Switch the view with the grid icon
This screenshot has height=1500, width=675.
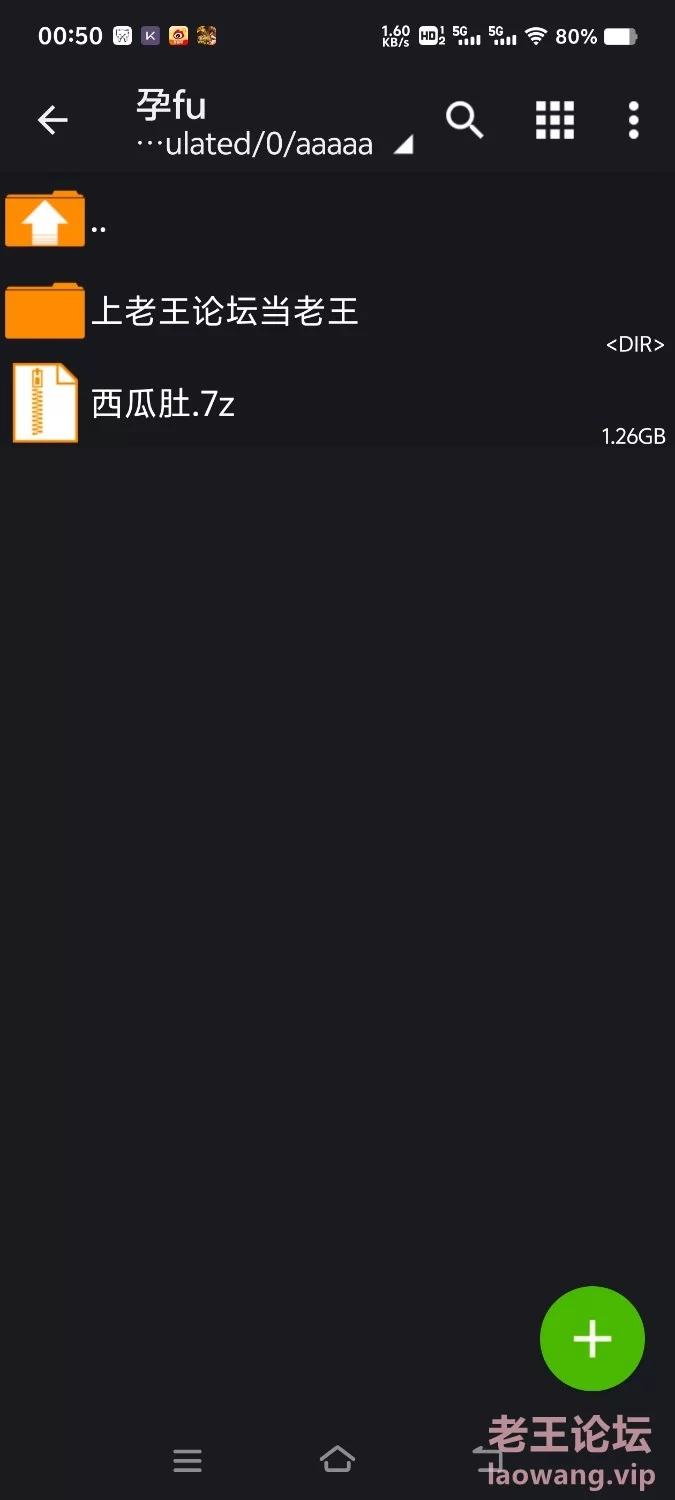pos(555,120)
